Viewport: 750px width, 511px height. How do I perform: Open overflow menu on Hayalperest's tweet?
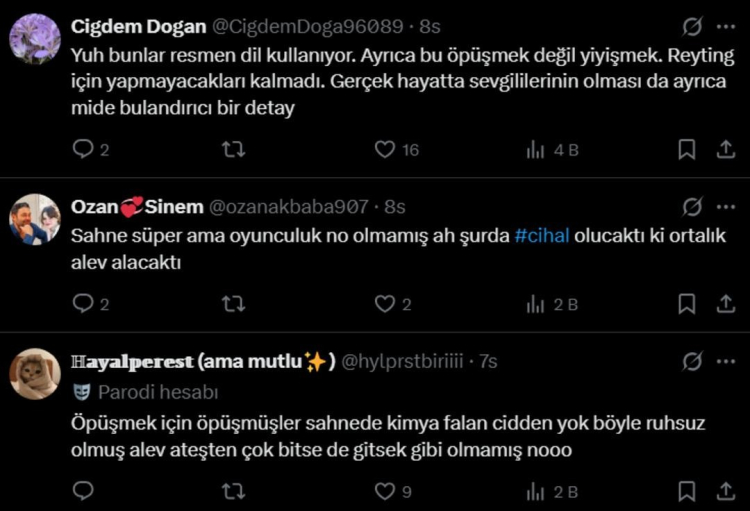[x=726, y=362]
